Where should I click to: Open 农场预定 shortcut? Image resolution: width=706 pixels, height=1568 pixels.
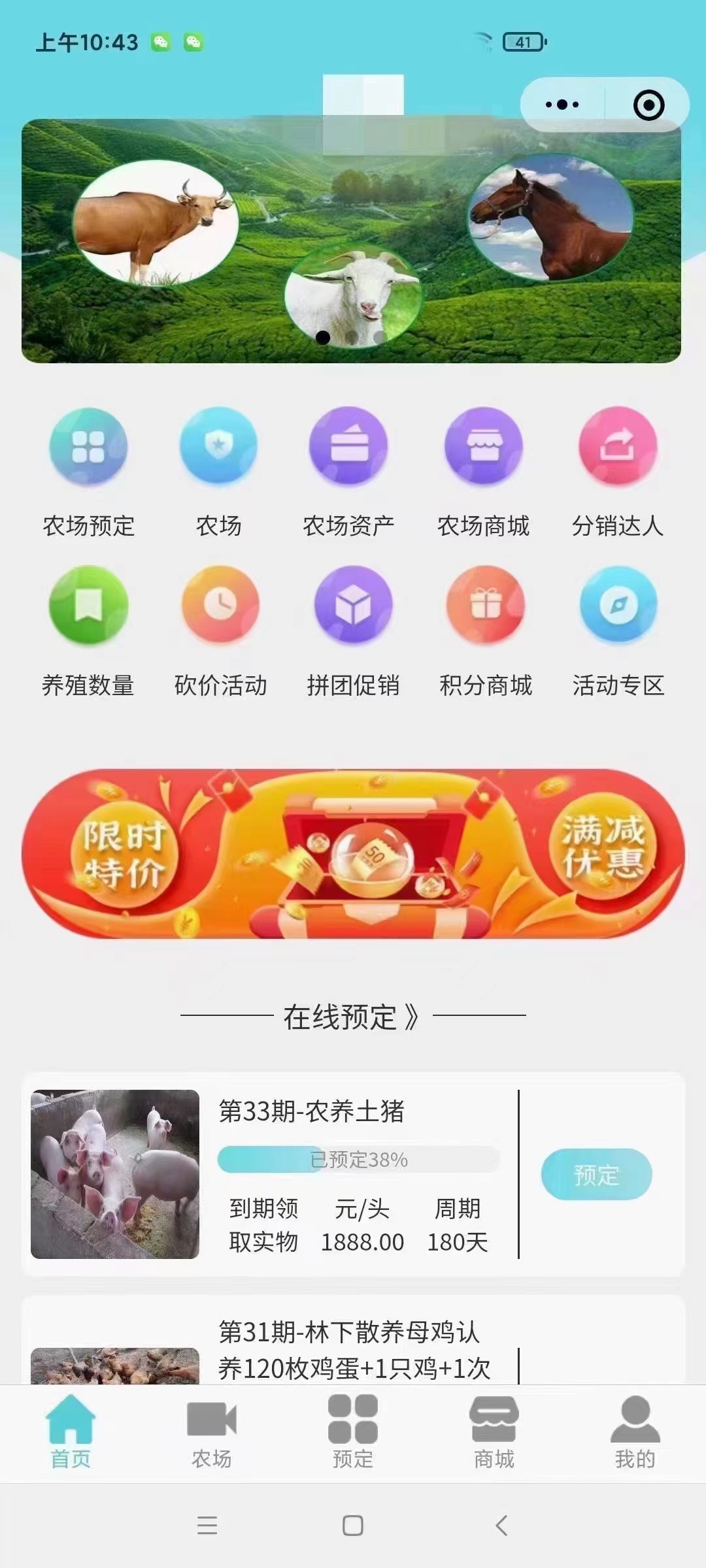click(x=88, y=472)
